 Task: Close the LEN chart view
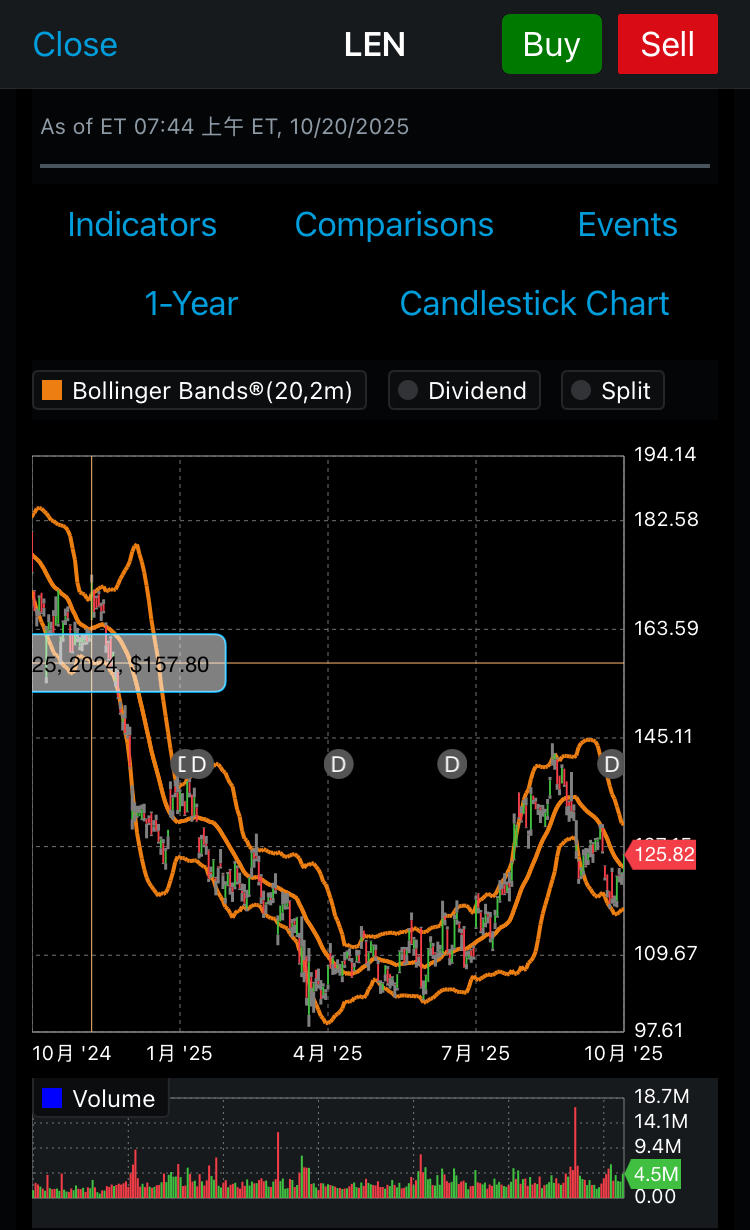coord(75,45)
